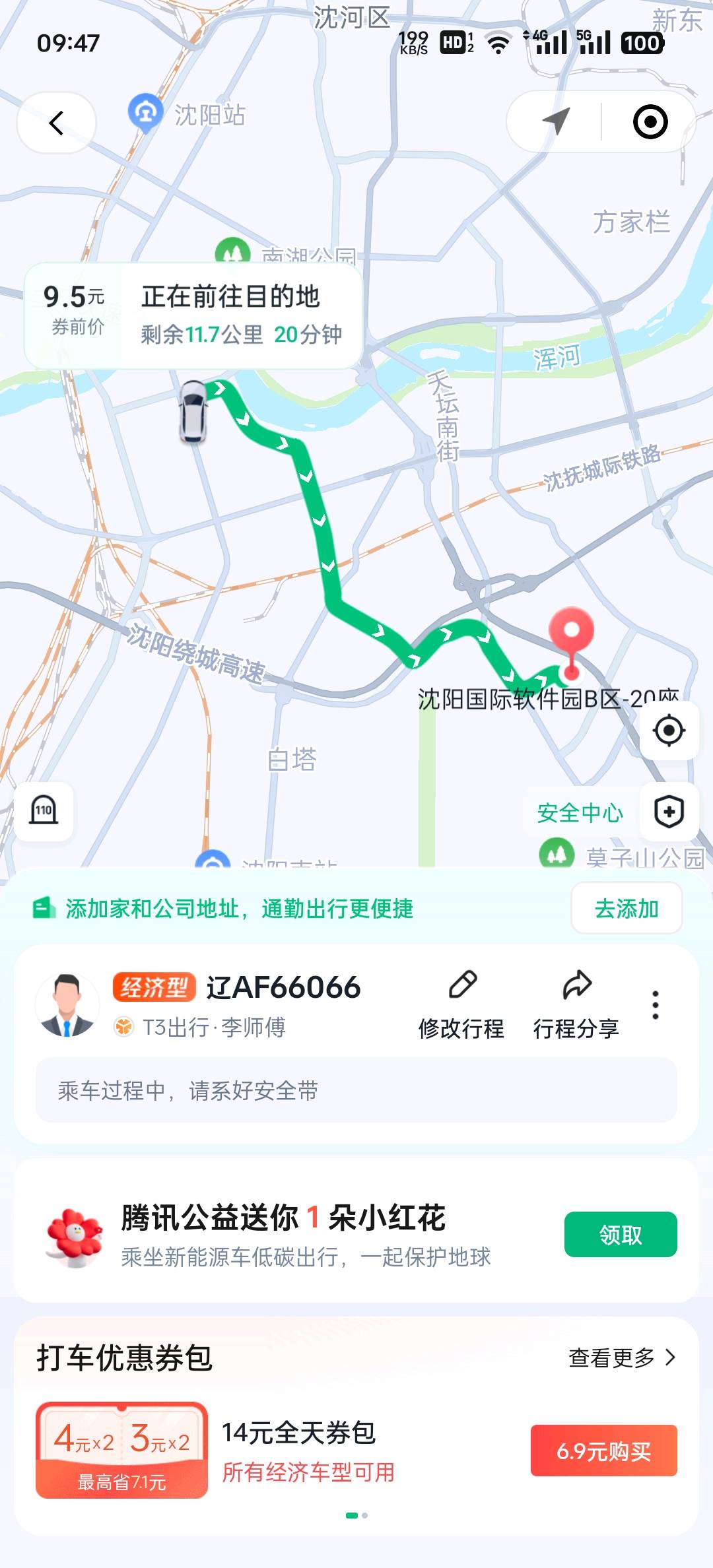Select 修改行程 to modify trip

(x=461, y=1005)
